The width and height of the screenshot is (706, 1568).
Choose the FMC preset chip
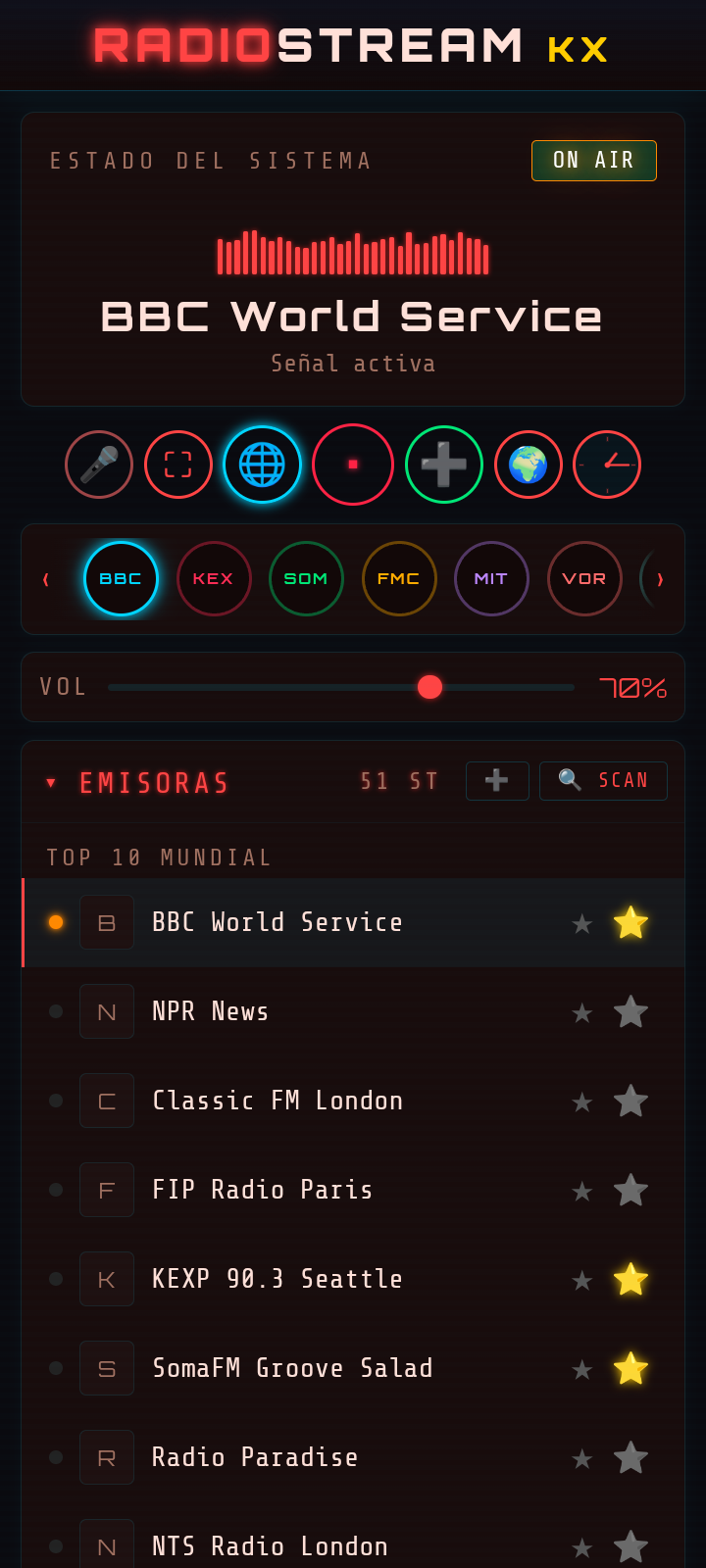399,579
